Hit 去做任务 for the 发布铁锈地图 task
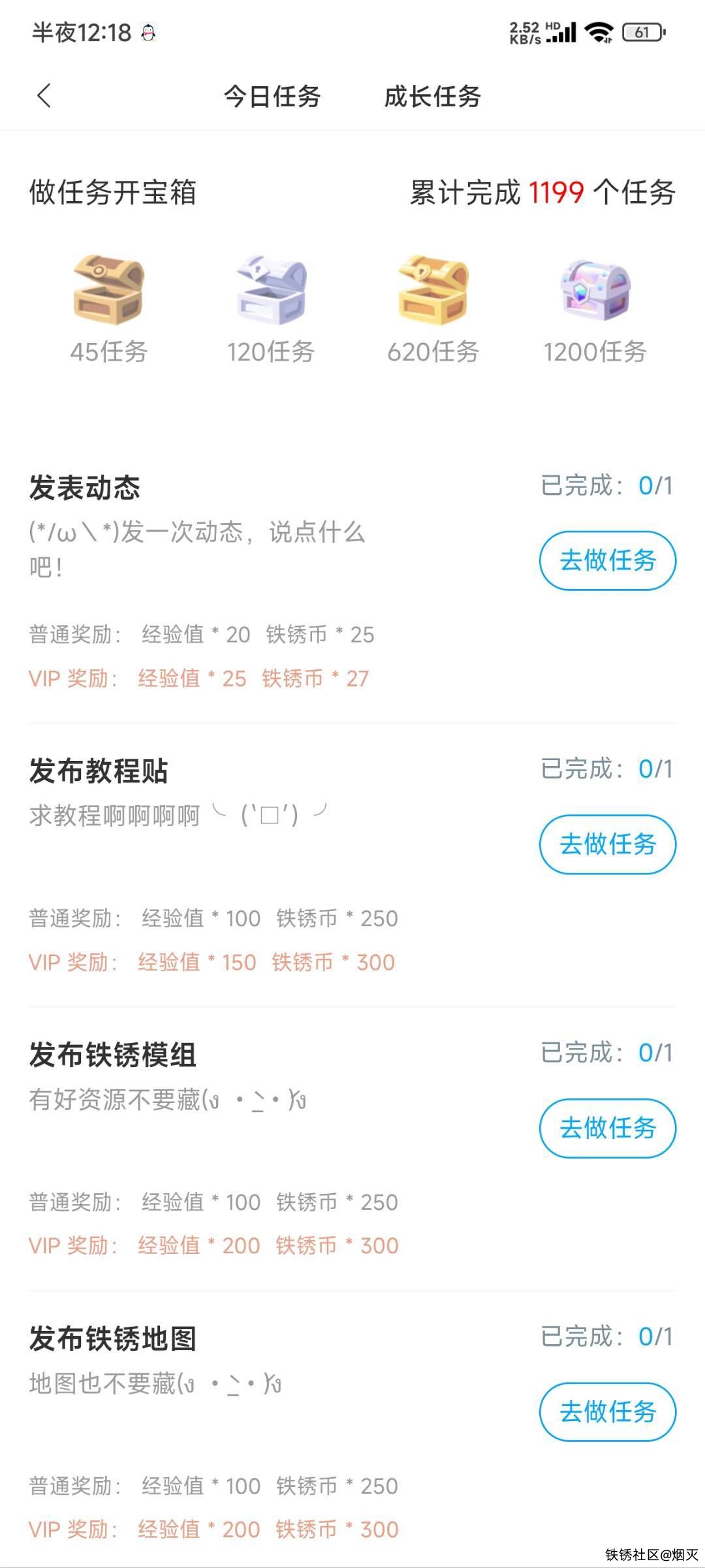Viewport: 705px width, 1568px height. [607, 1411]
